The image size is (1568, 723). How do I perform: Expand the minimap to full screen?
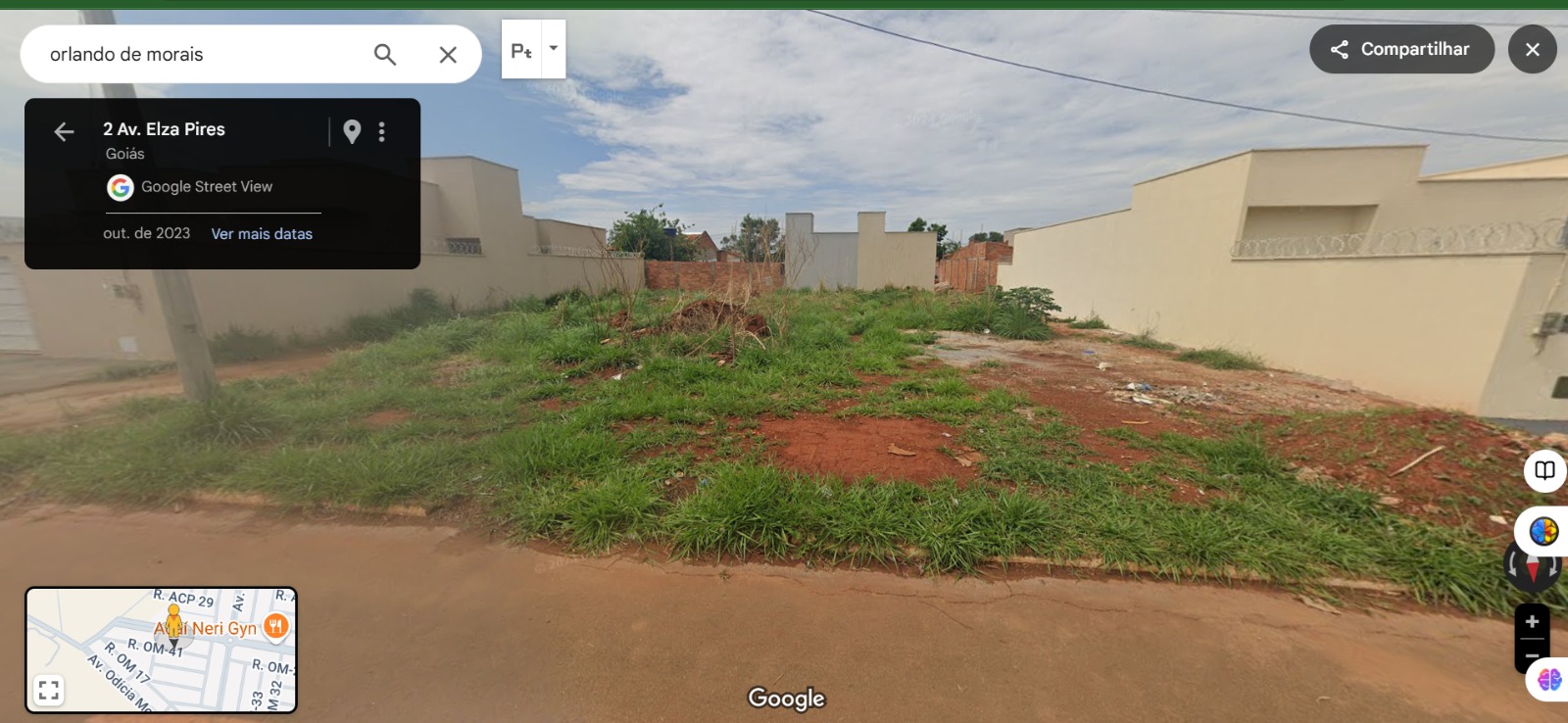(49, 690)
